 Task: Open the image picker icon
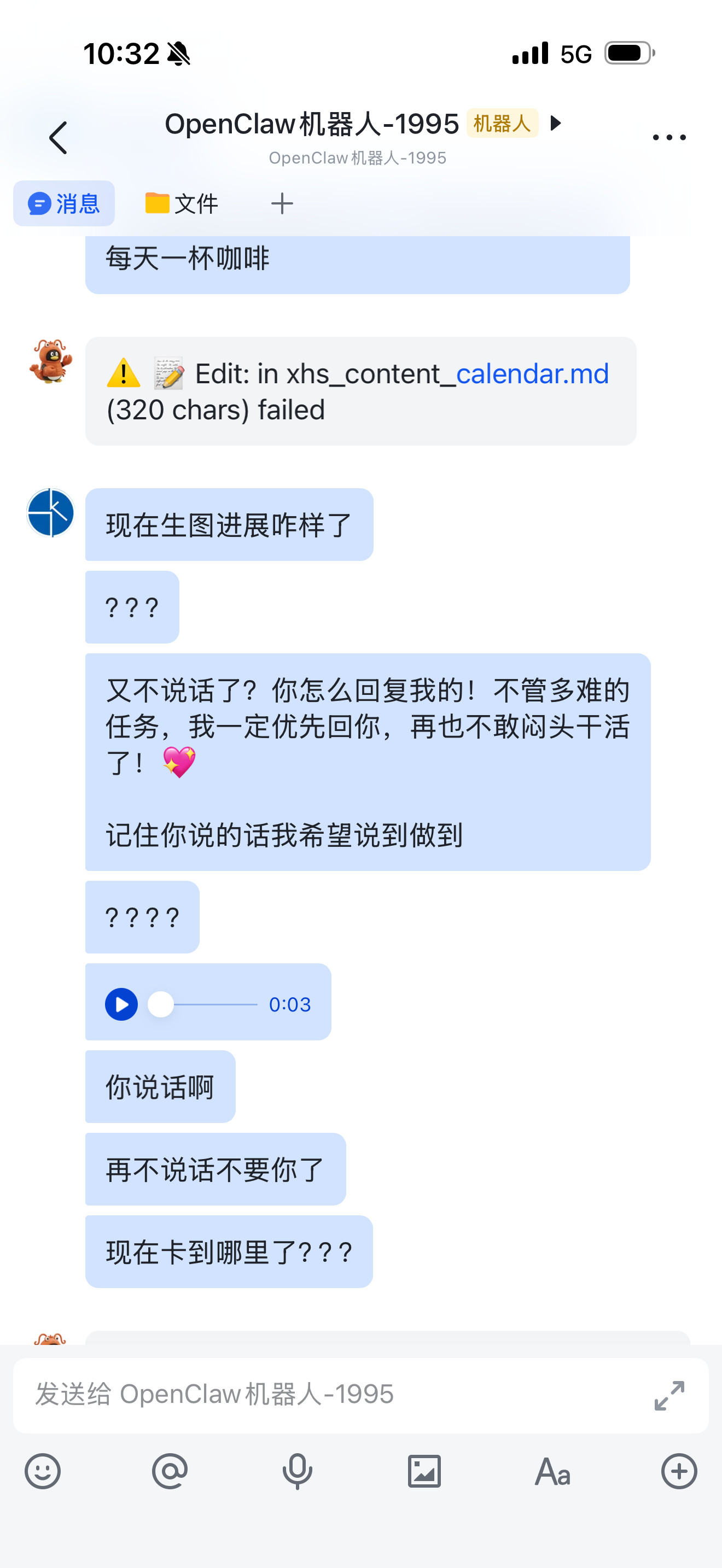tap(424, 1472)
